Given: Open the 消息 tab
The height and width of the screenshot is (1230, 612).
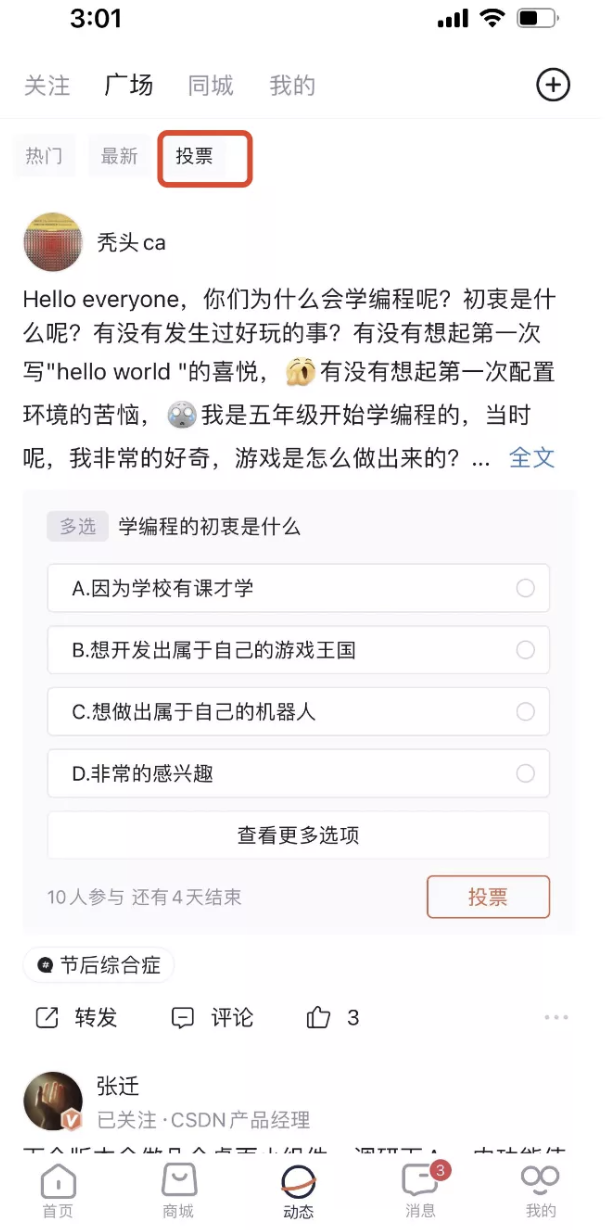Looking at the screenshot, I should tap(420, 1192).
